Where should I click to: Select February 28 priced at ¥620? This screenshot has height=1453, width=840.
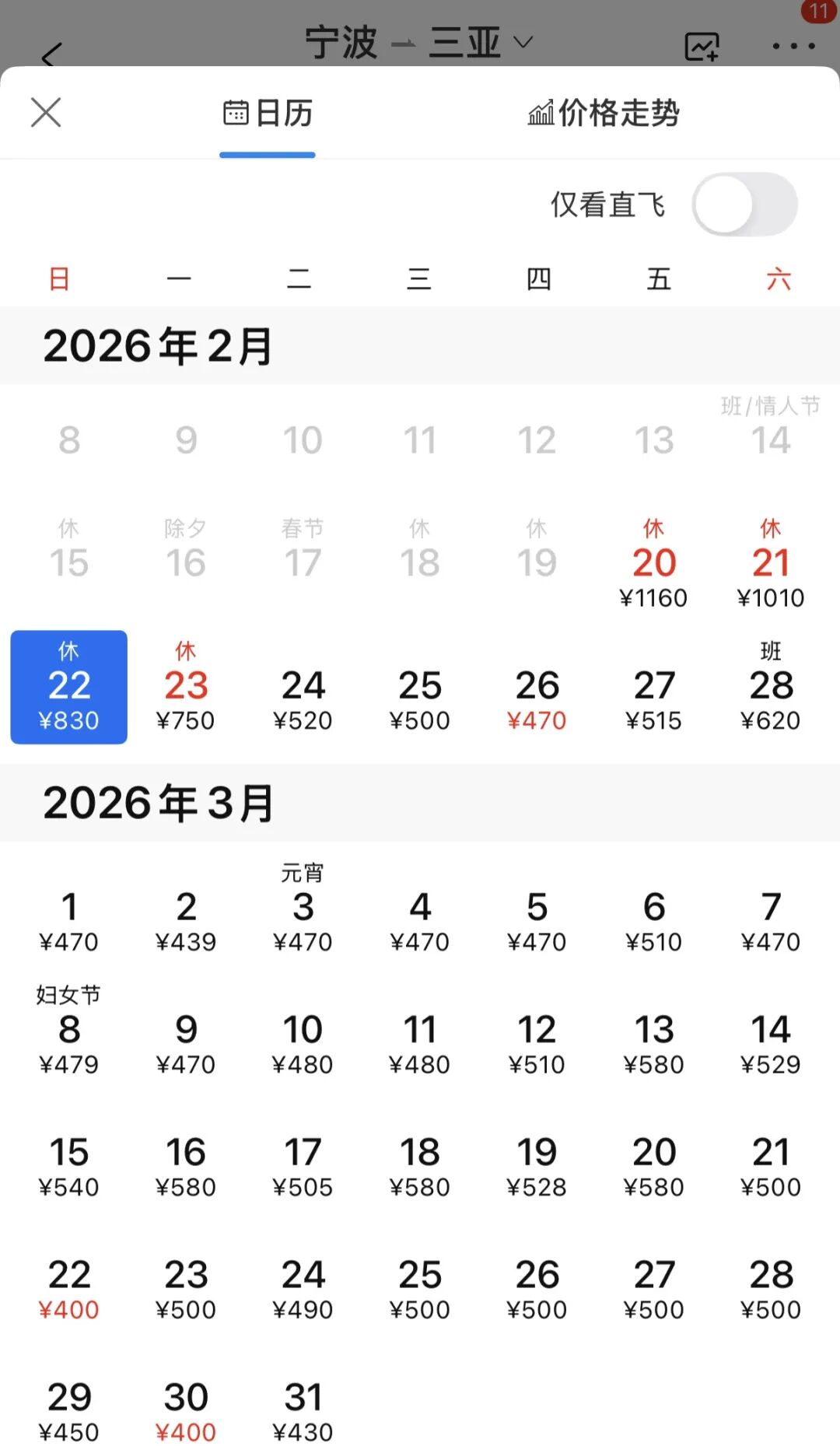point(771,698)
